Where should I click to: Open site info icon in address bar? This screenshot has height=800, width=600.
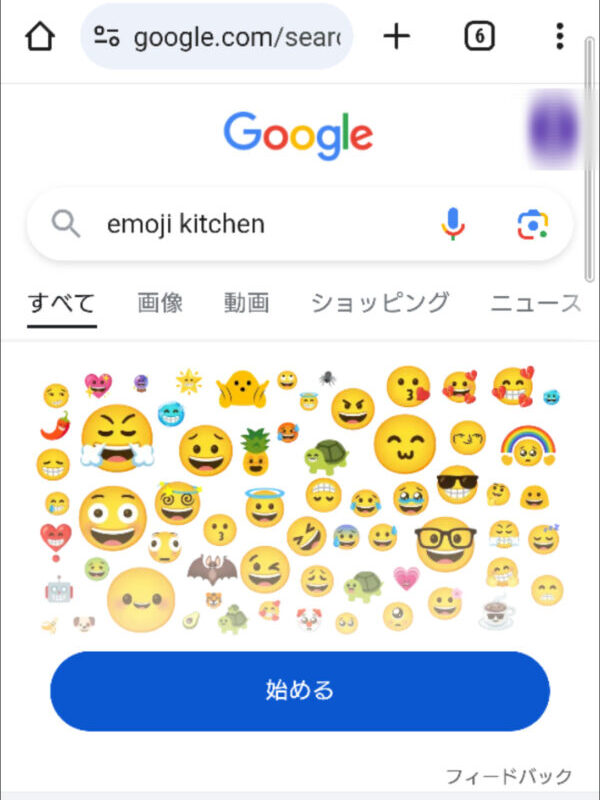[x=107, y=37]
